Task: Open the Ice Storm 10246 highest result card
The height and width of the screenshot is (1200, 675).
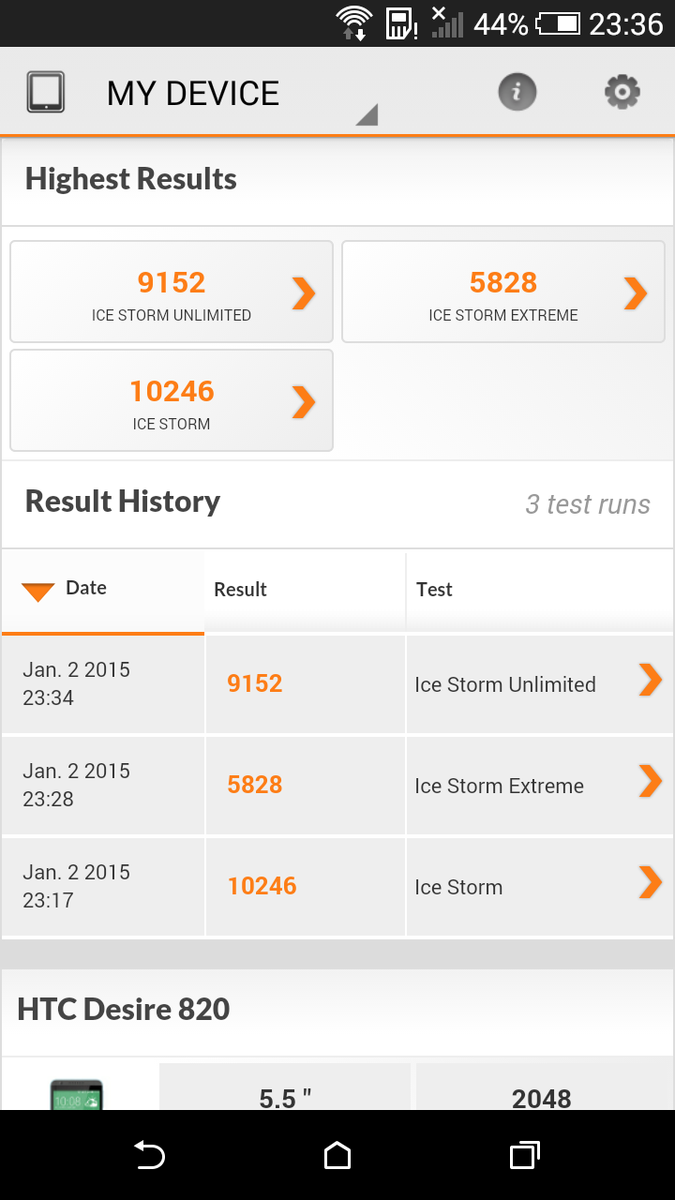Action: click(x=171, y=400)
